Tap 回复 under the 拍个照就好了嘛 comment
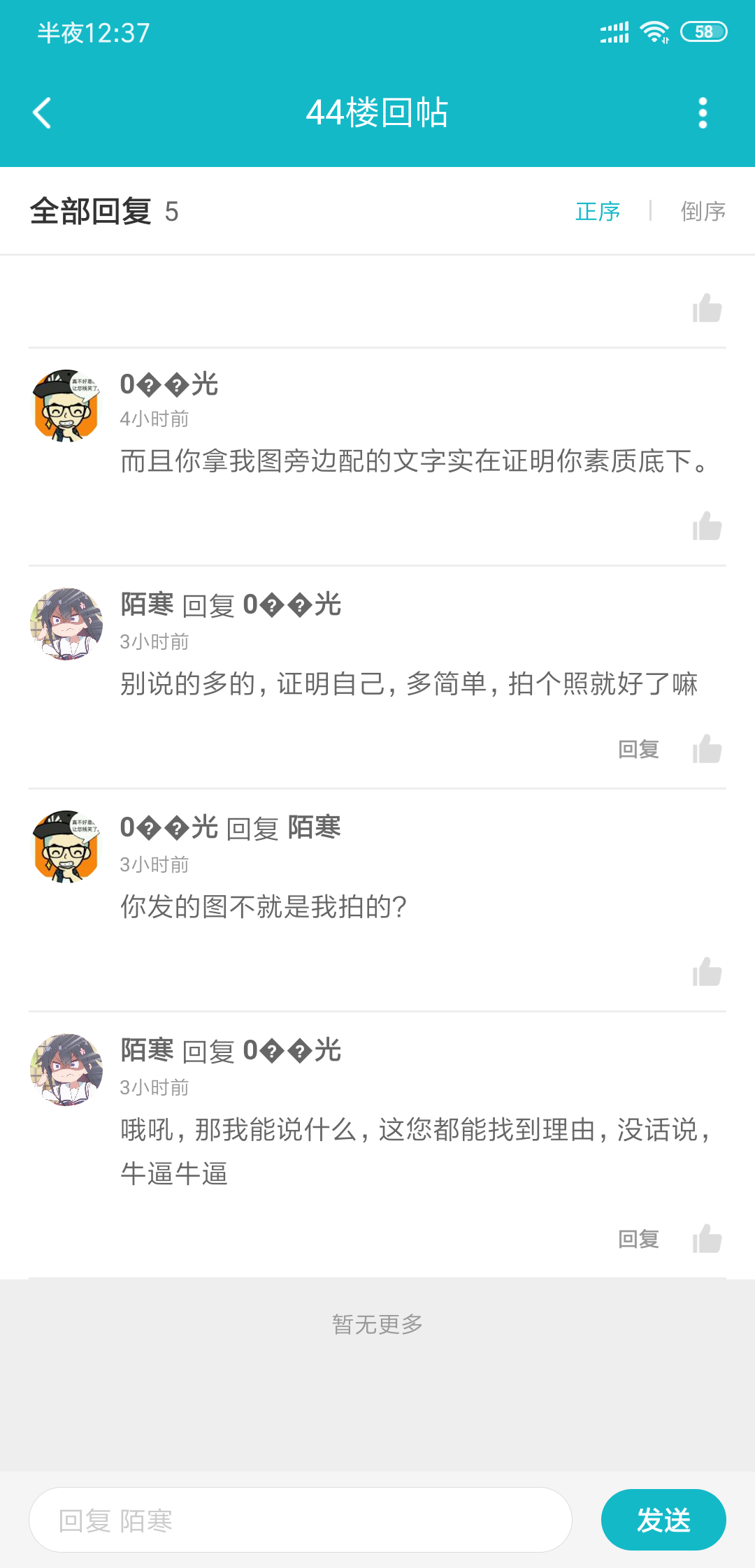 tap(638, 750)
